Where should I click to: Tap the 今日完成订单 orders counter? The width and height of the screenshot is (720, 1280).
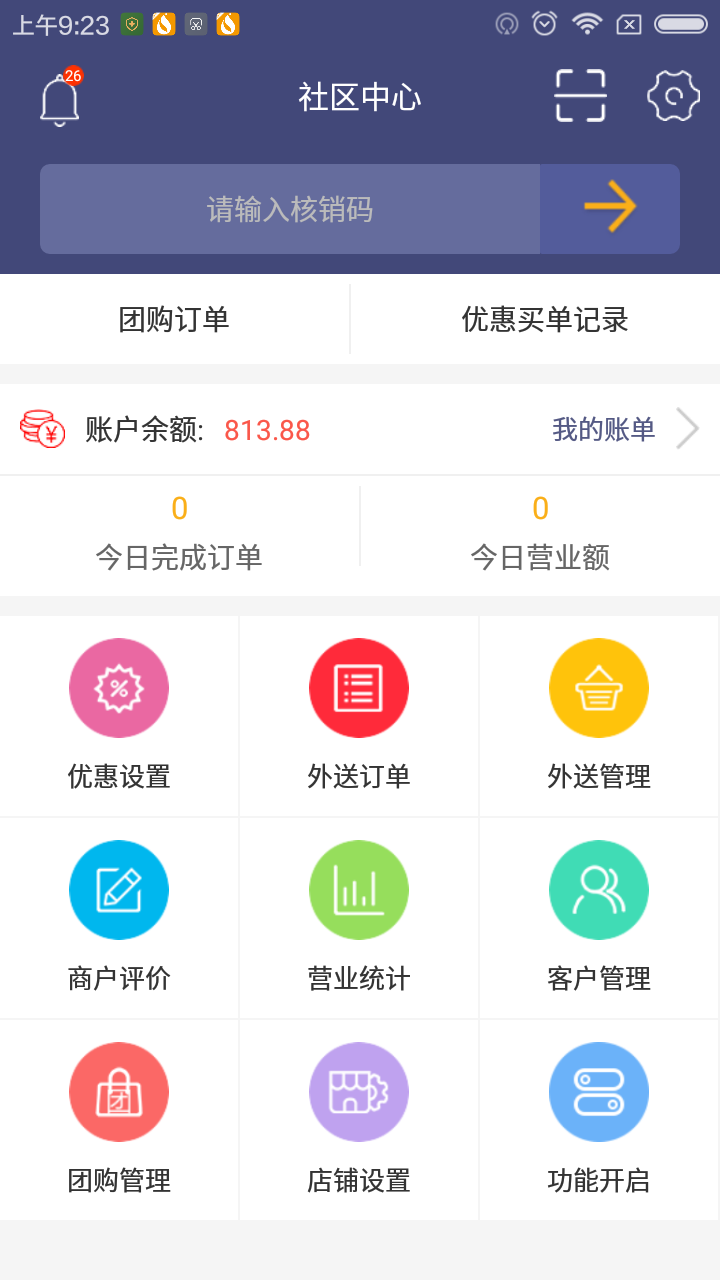pos(179,535)
